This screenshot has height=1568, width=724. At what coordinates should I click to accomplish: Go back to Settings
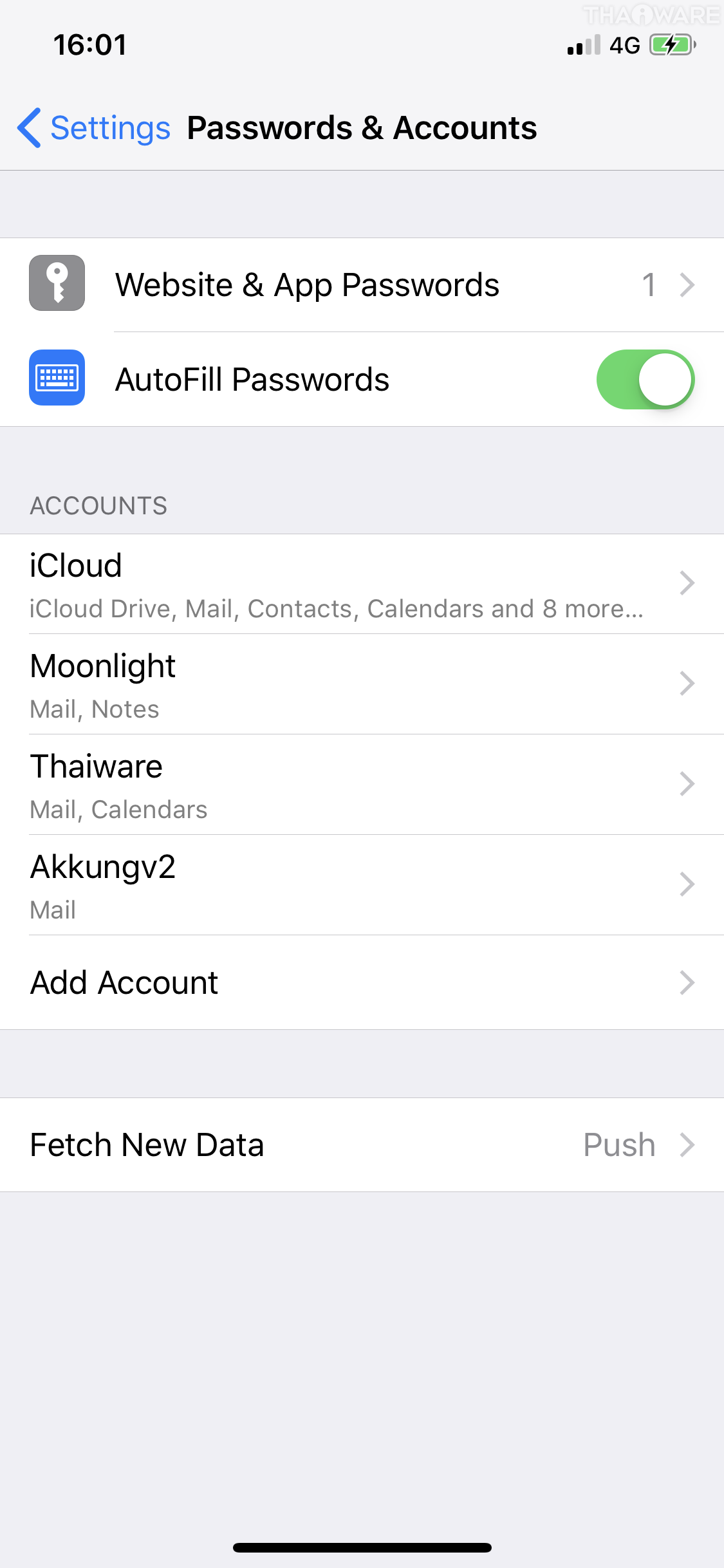pyautogui.click(x=95, y=127)
